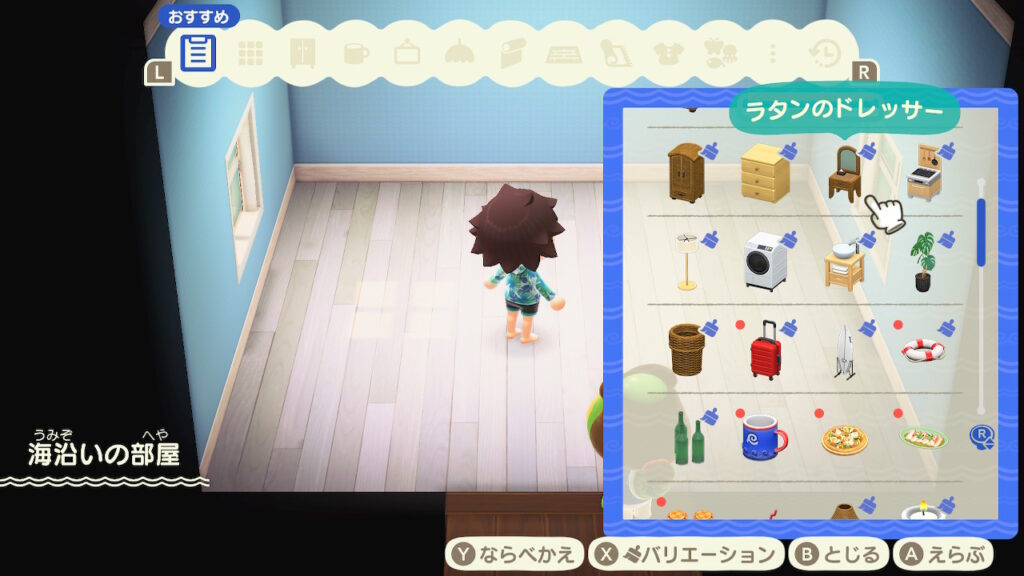The image size is (1024, 576).
Task: Choose the wooden wardrobe item
Action: click(686, 172)
